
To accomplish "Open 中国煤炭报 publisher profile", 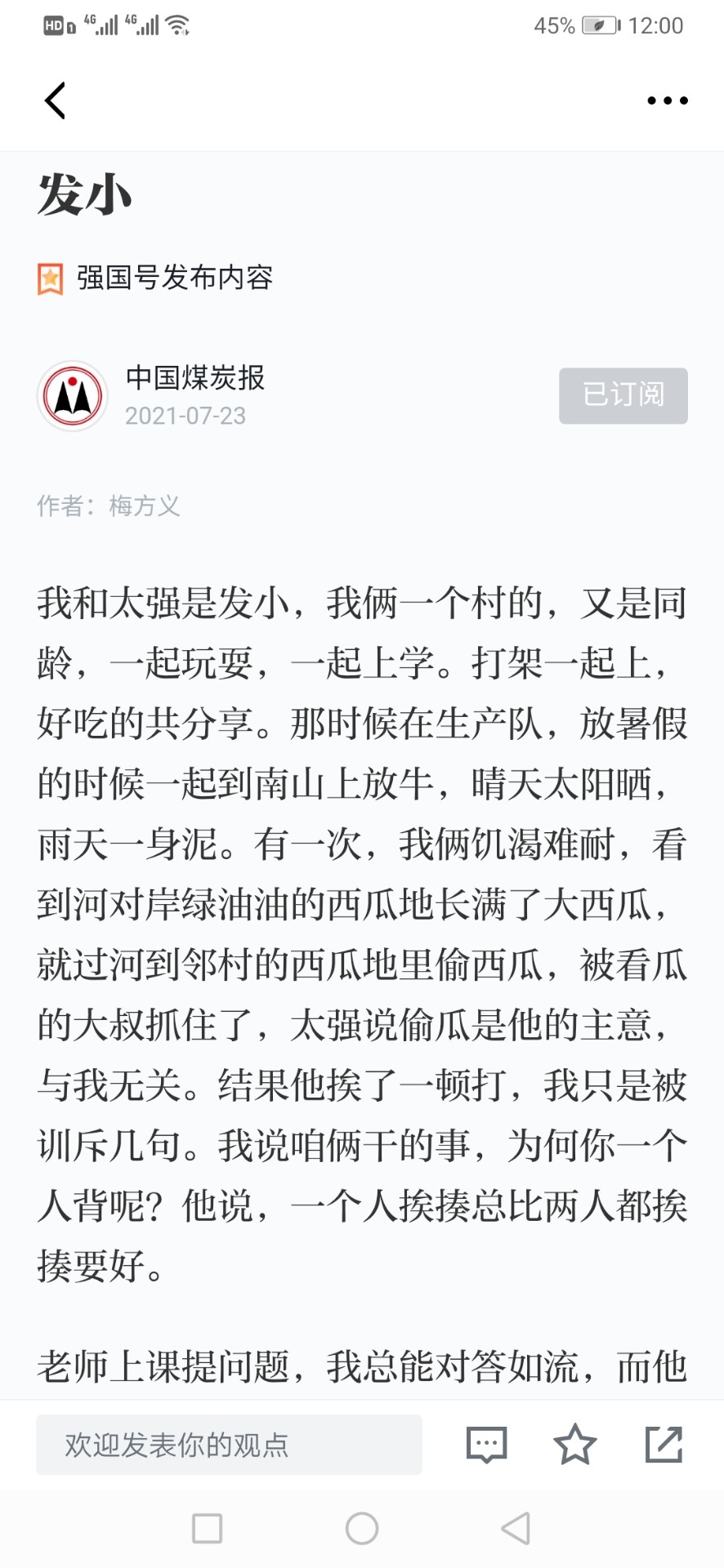I will pyautogui.click(x=195, y=378).
